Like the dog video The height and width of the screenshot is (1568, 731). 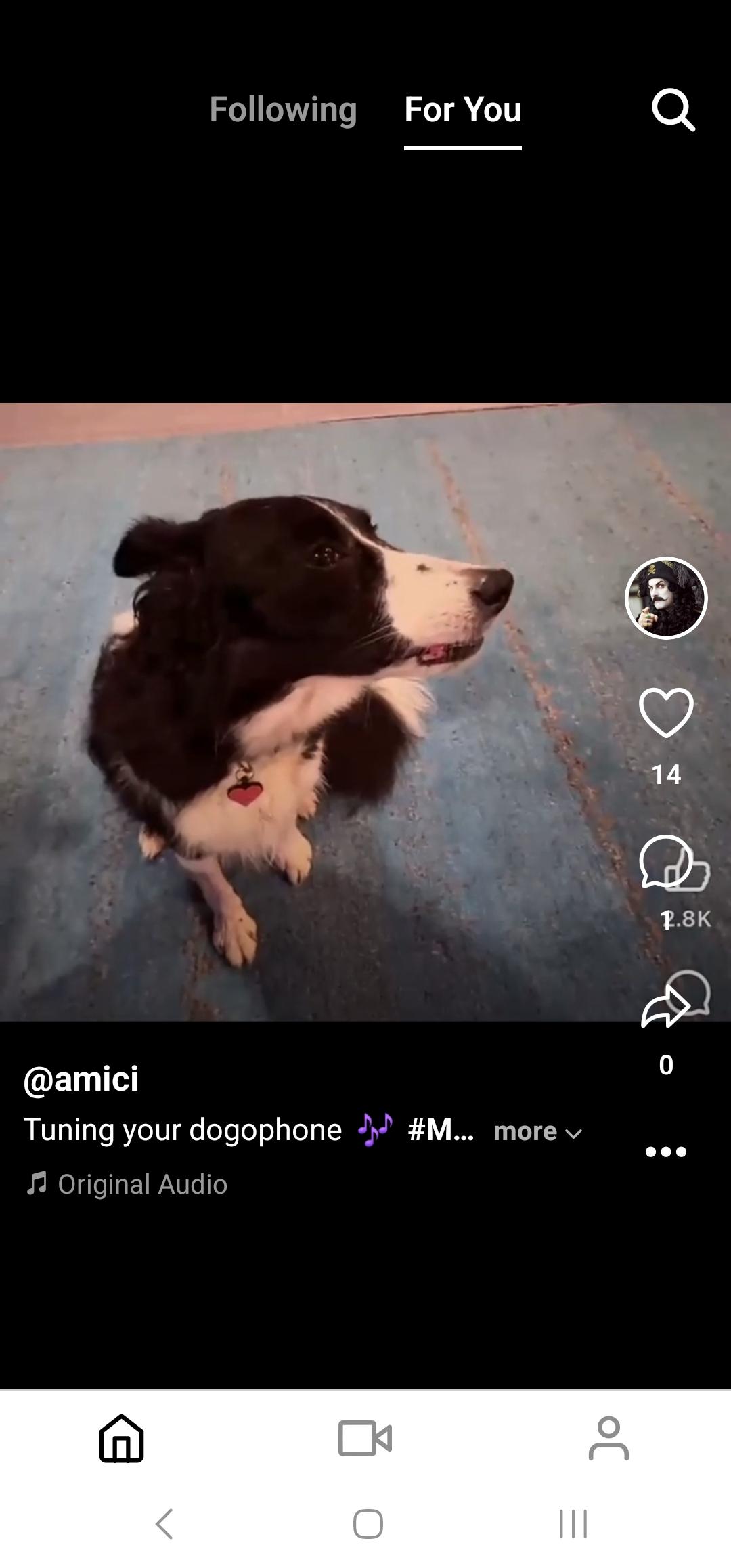click(666, 713)
